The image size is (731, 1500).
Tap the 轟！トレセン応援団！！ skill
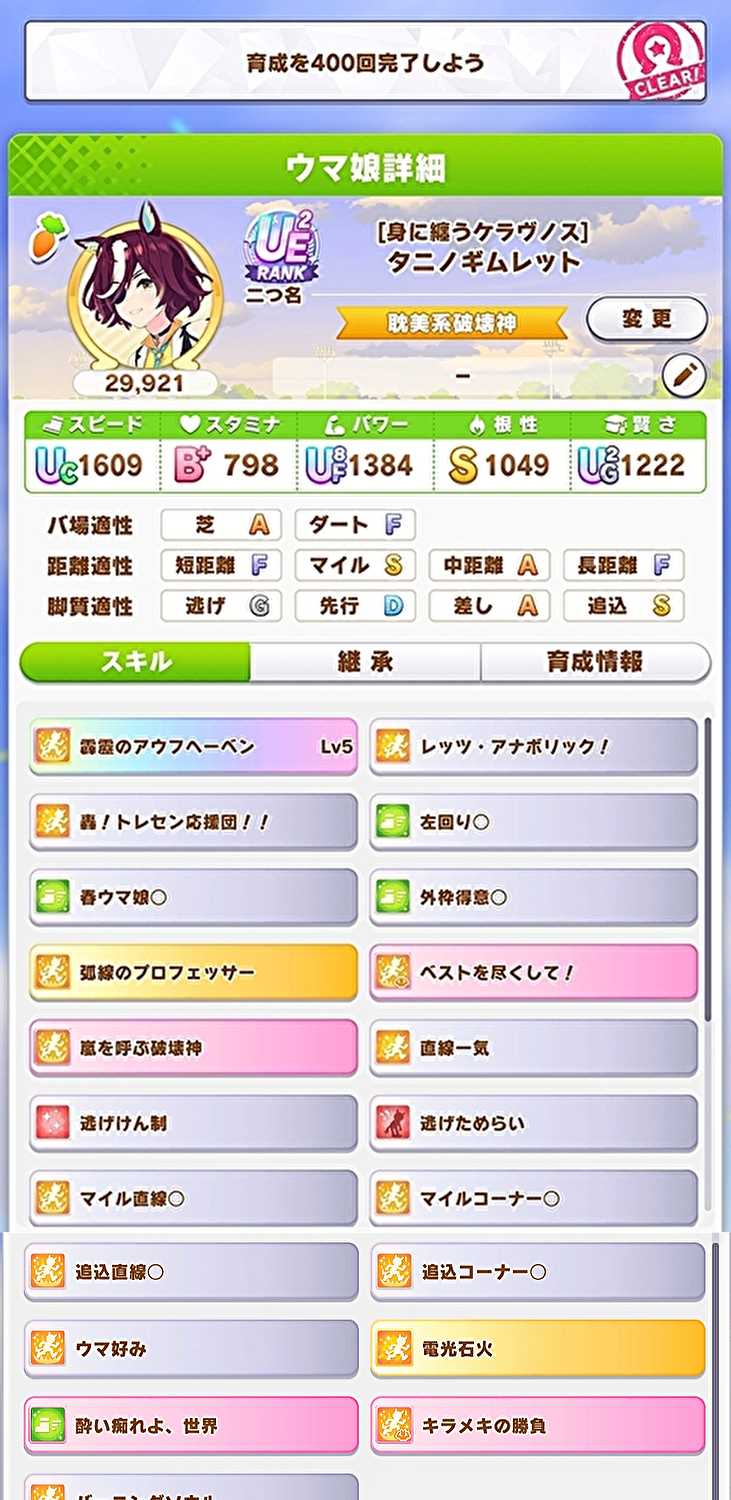click(193, 822)
